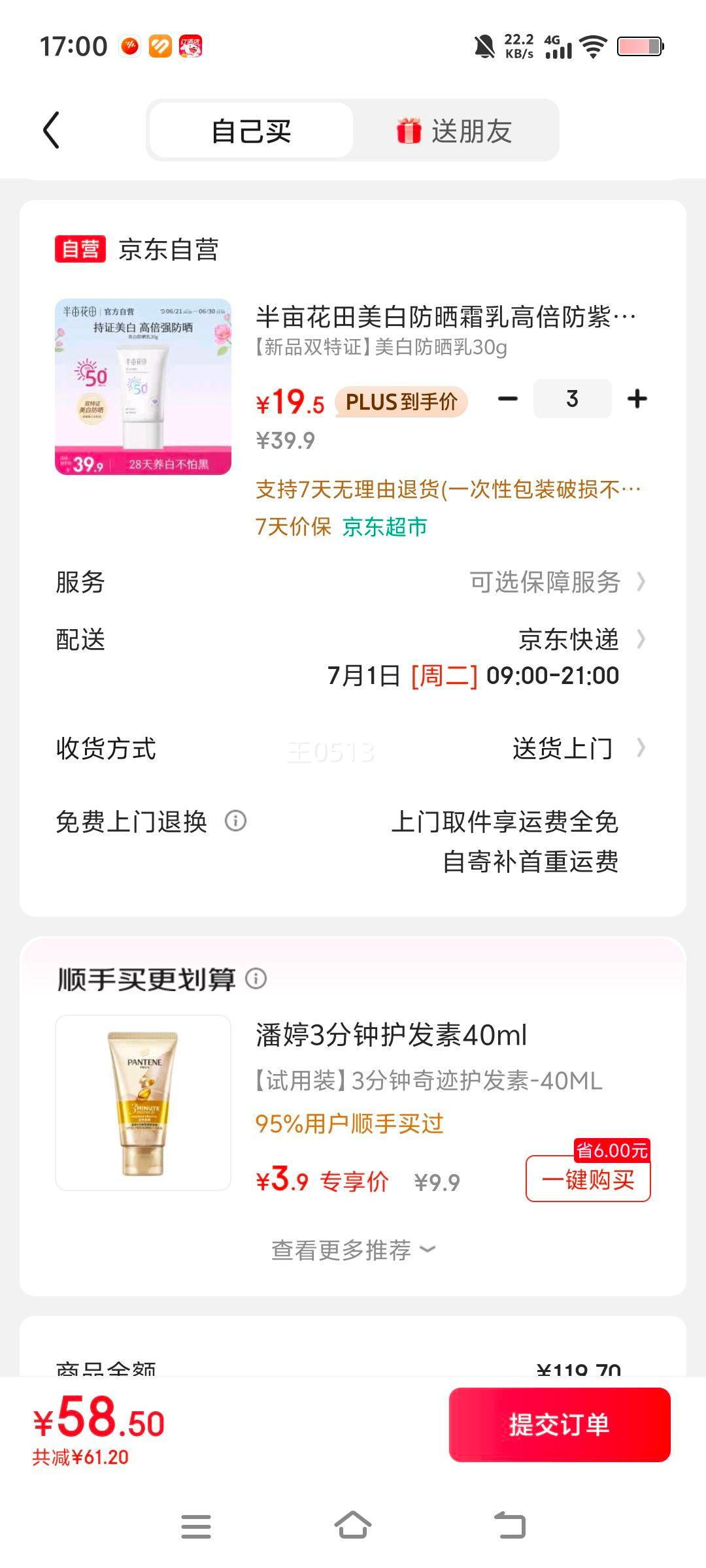This screenshot has width=706, height=1568.
Task: Increase sunscreen quantity with plus button
Action: click(637, 399)
